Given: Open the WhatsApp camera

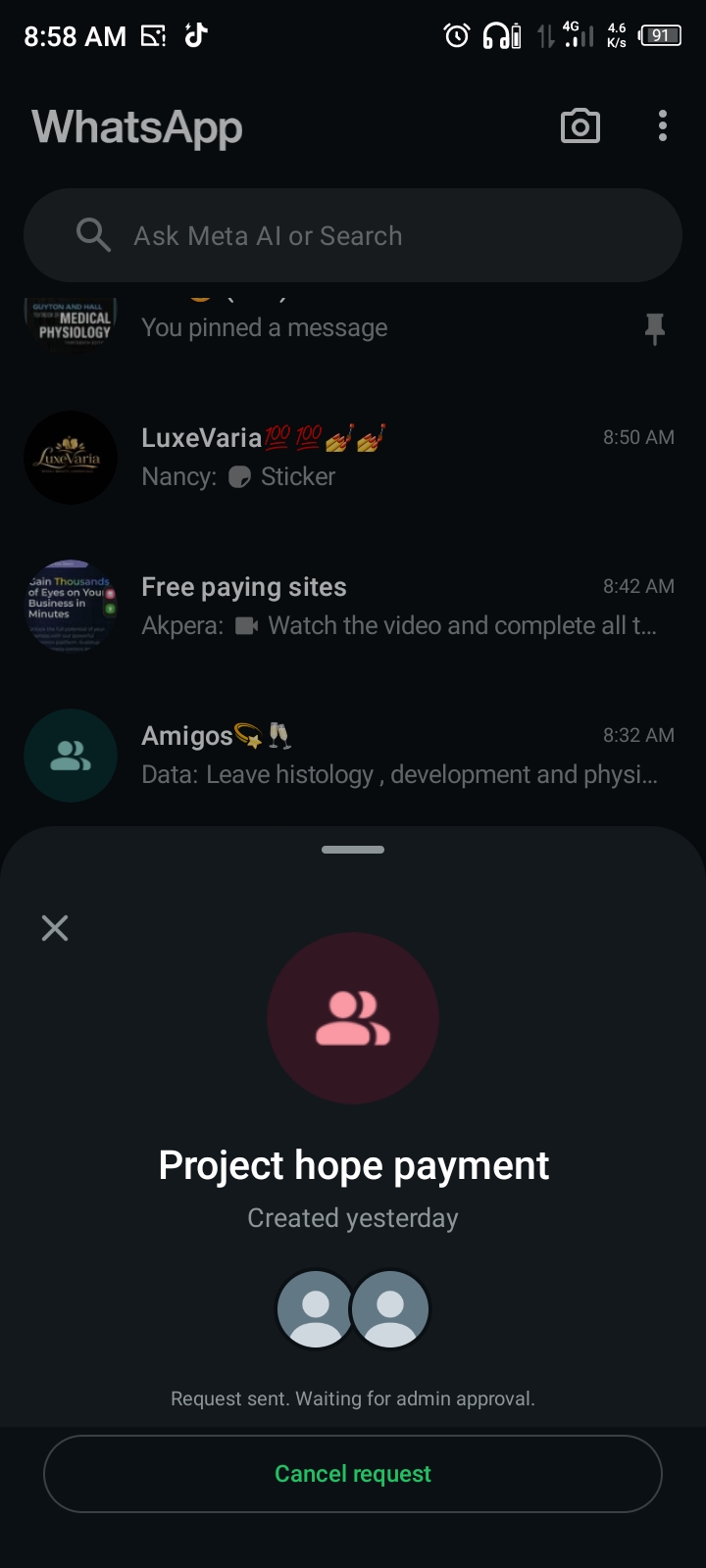Looking at the screenshot, I should (x=580, y=126).
